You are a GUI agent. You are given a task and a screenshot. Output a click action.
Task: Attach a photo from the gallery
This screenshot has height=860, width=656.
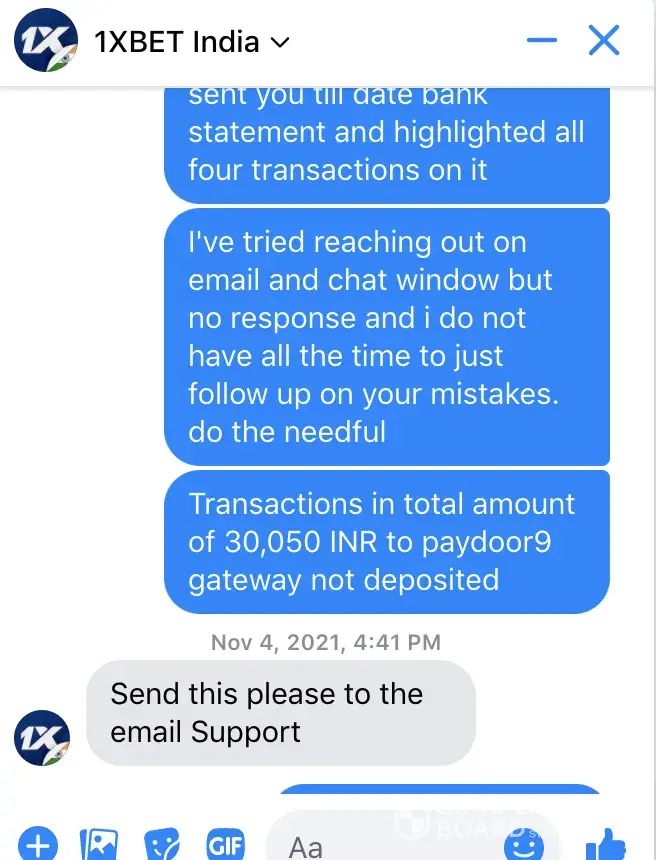pyautogui.click(x=101, y=846)
